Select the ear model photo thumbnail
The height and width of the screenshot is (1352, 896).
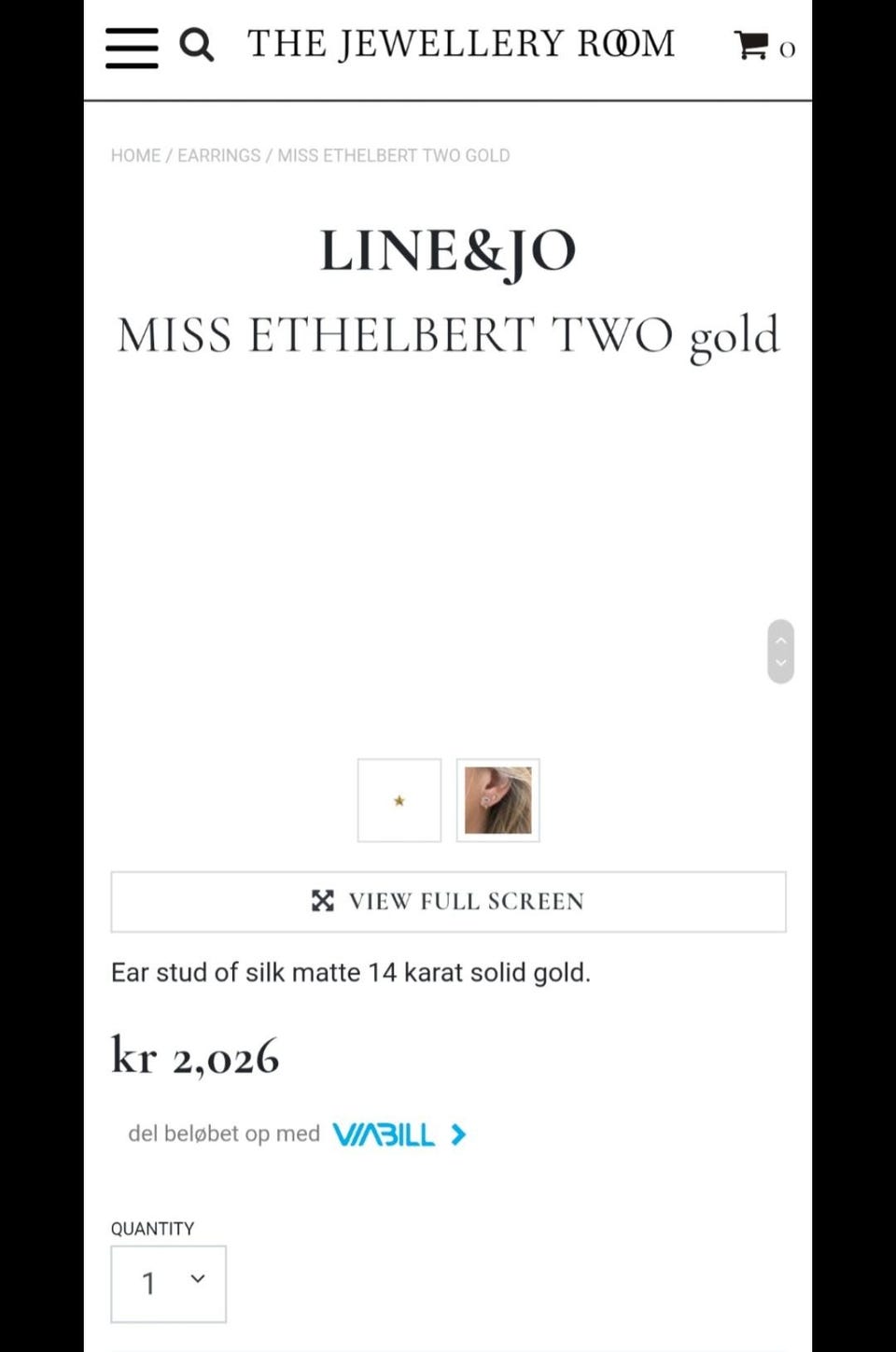click(x=497, y=800)
